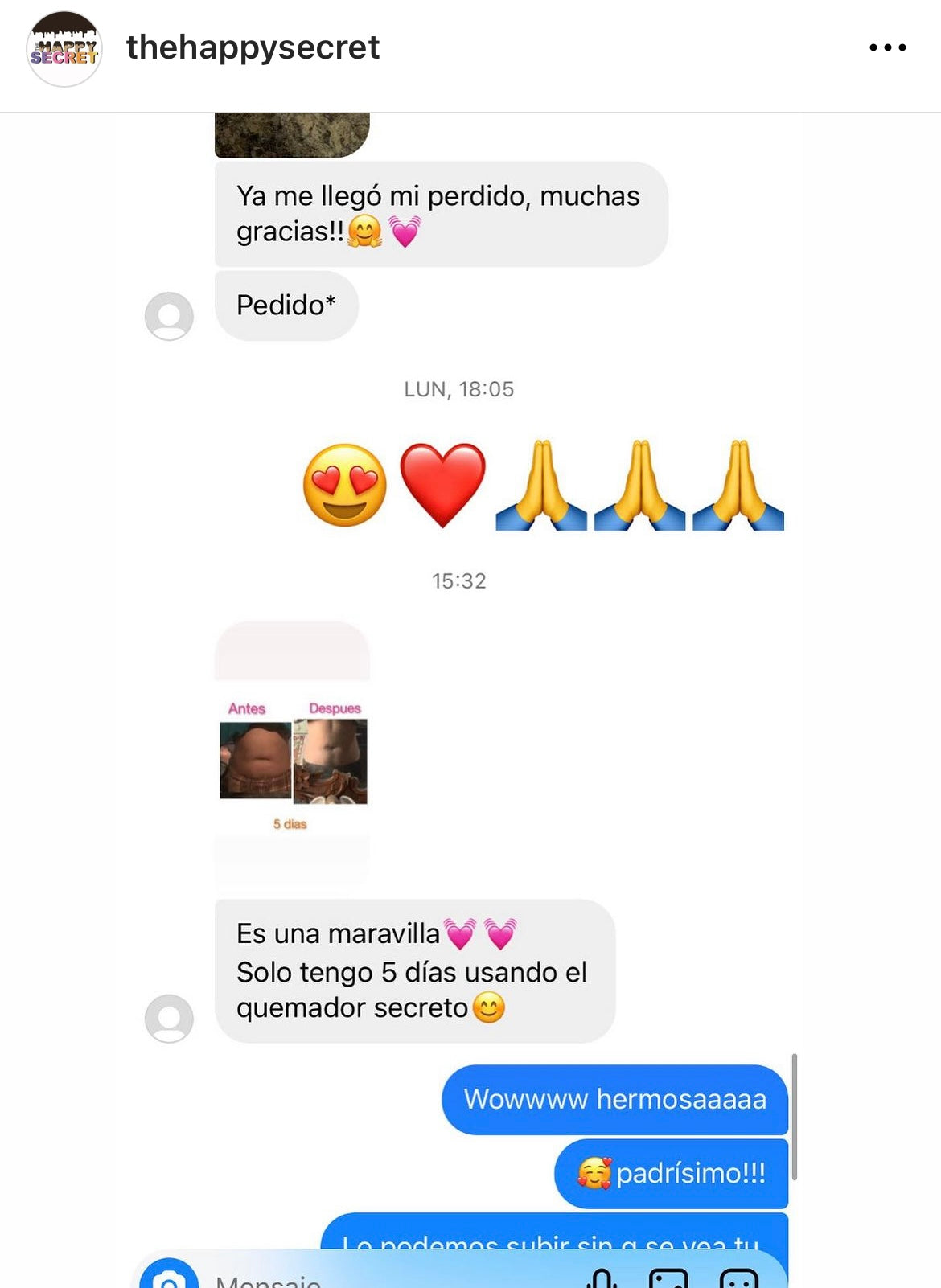Screen dimensions: 941x1288
Task: Open thehappysecret profile picture
Action: click(64, 49)
